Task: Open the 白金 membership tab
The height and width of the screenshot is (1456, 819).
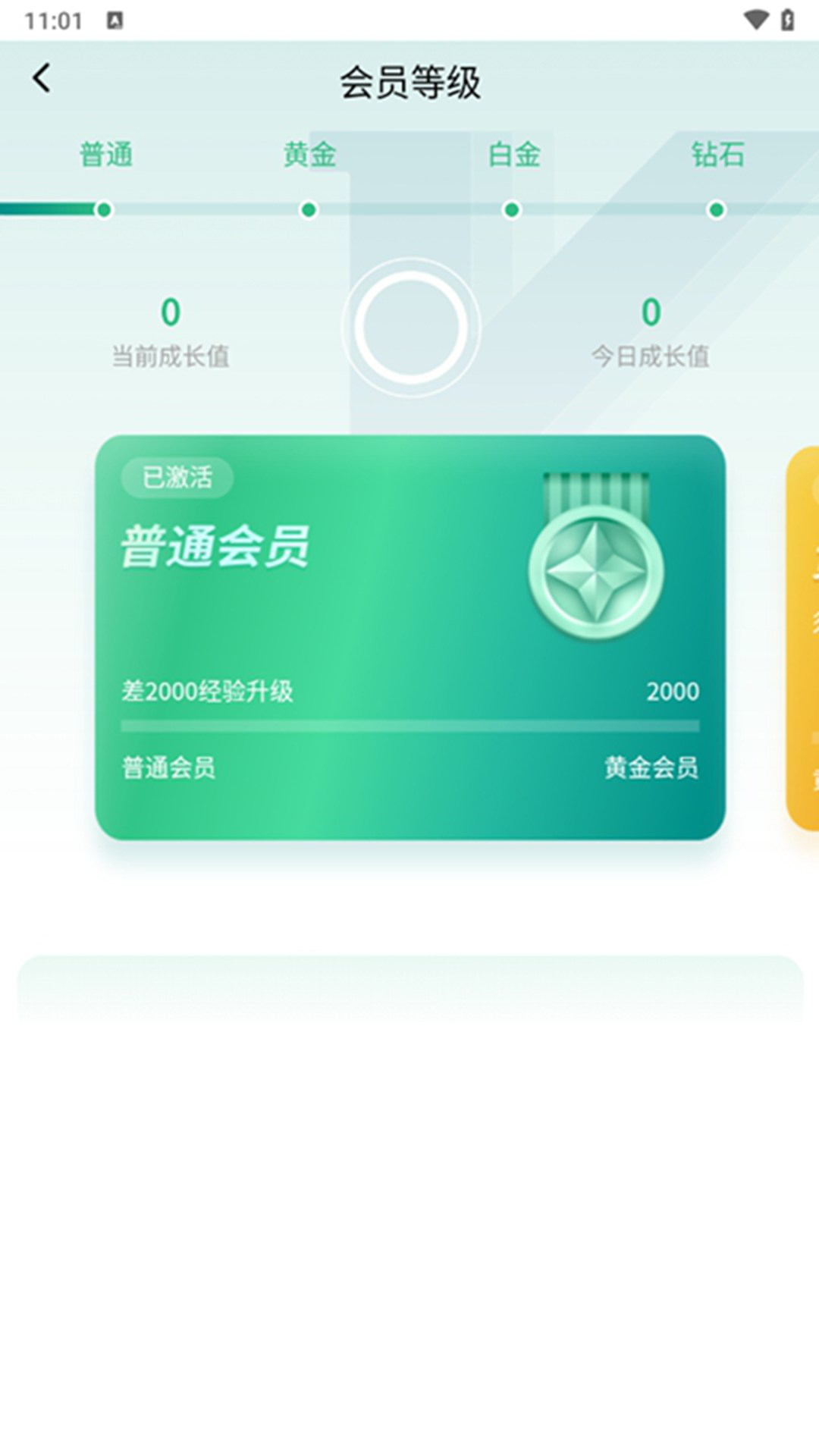Action: (512, 154)
